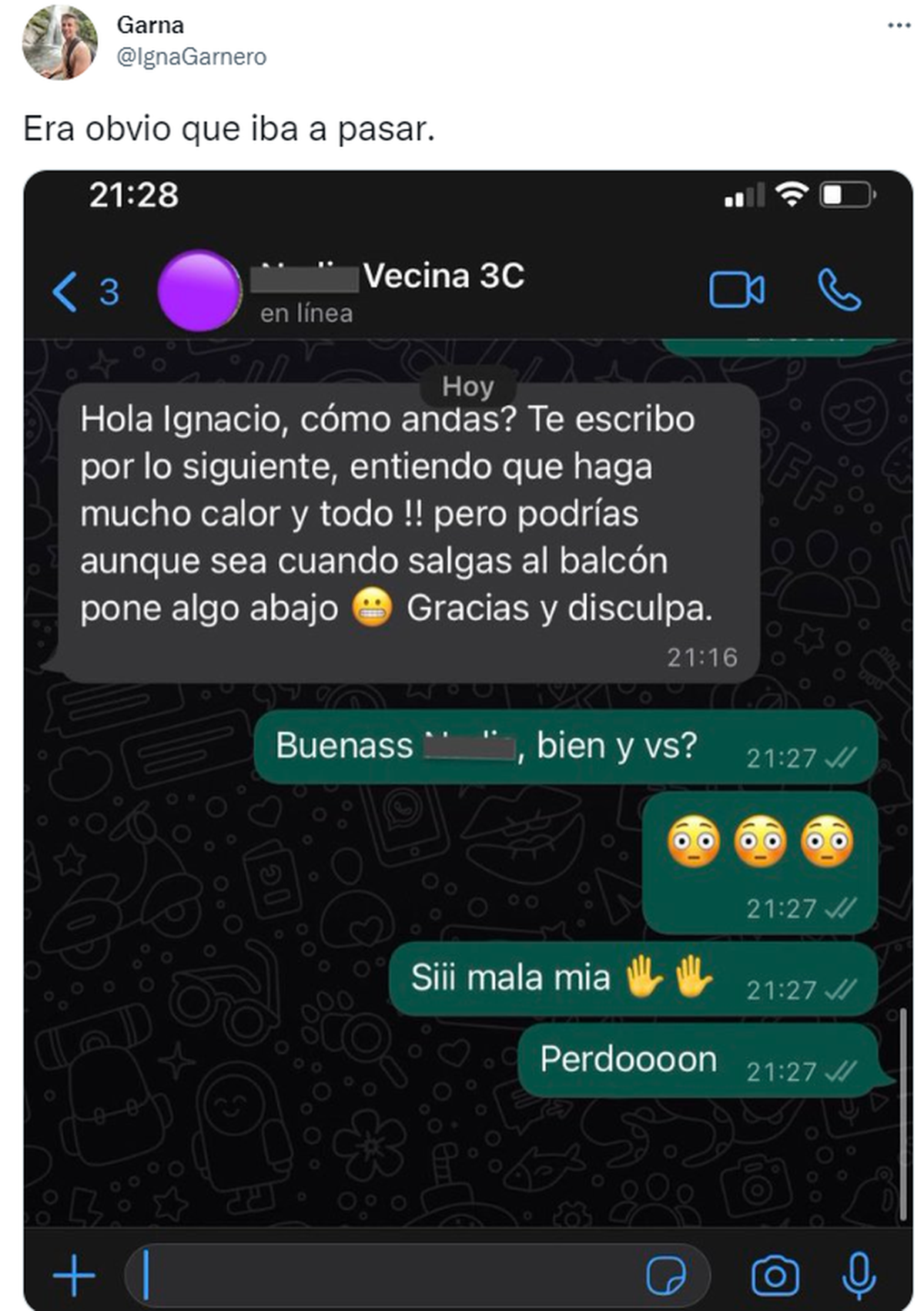
Task: Start a video call with Vecina 3C
Action: [738, 290]
